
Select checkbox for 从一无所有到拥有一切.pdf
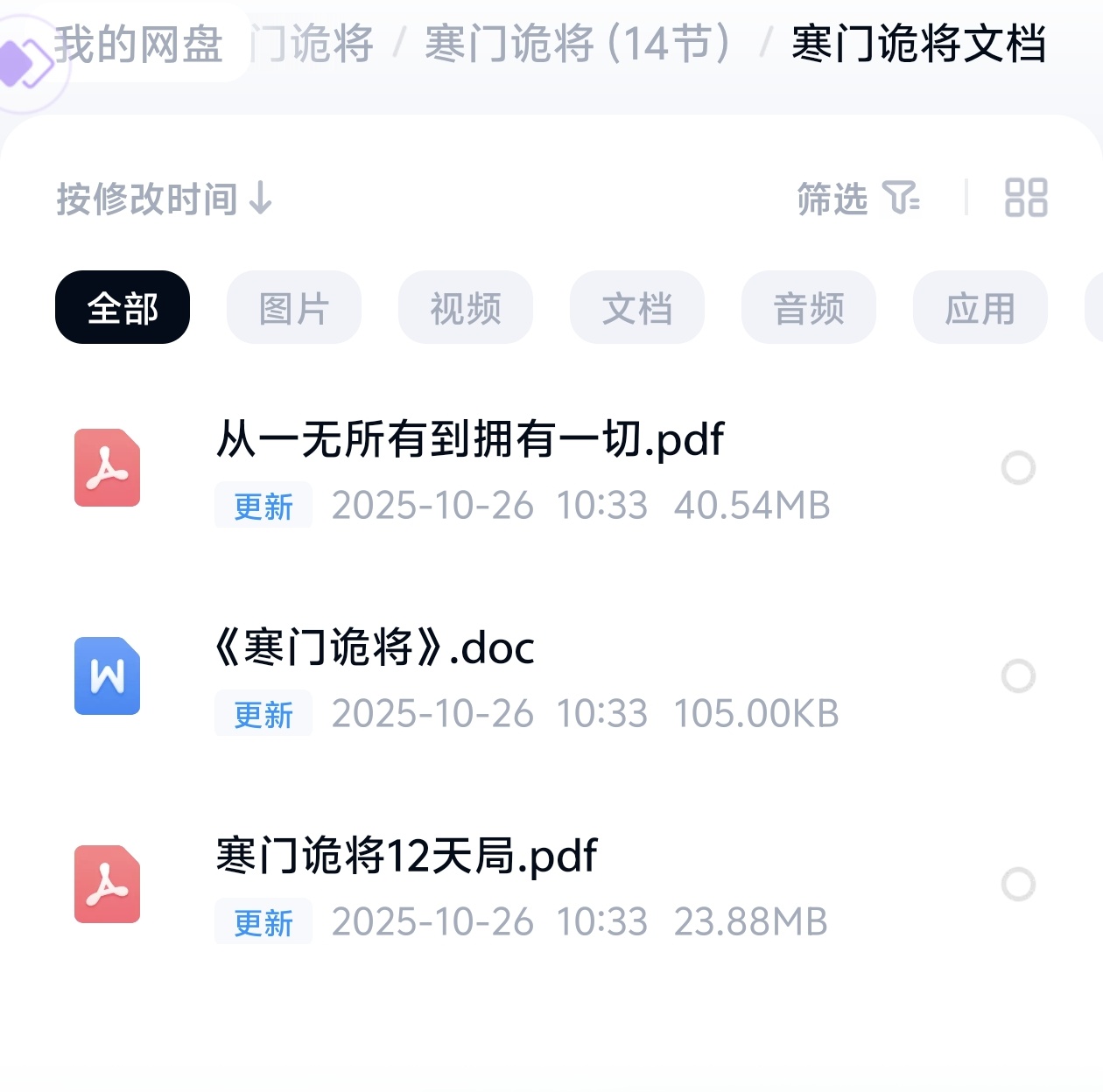pos(1018,468)
